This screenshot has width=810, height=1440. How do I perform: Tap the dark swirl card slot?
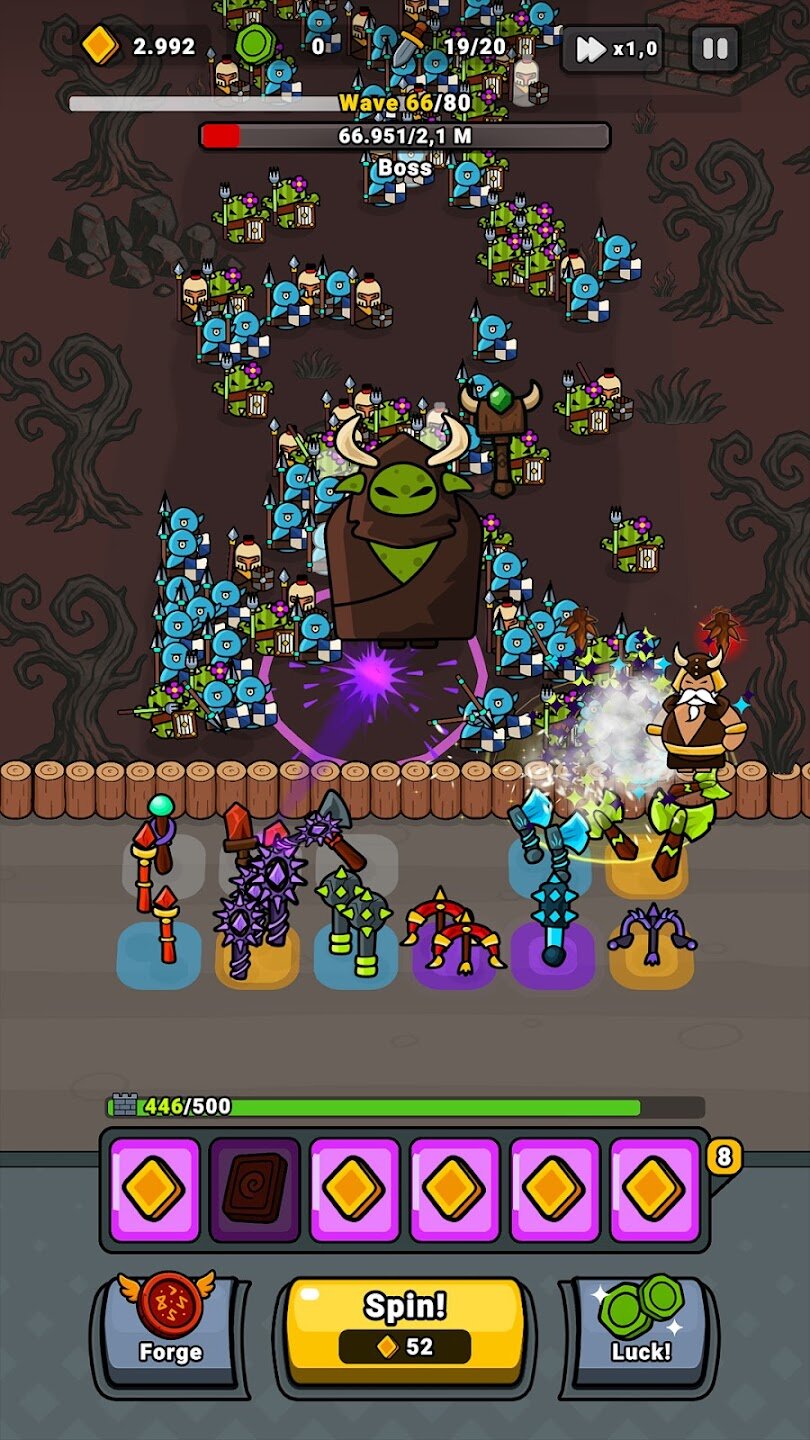point(255,1189)
